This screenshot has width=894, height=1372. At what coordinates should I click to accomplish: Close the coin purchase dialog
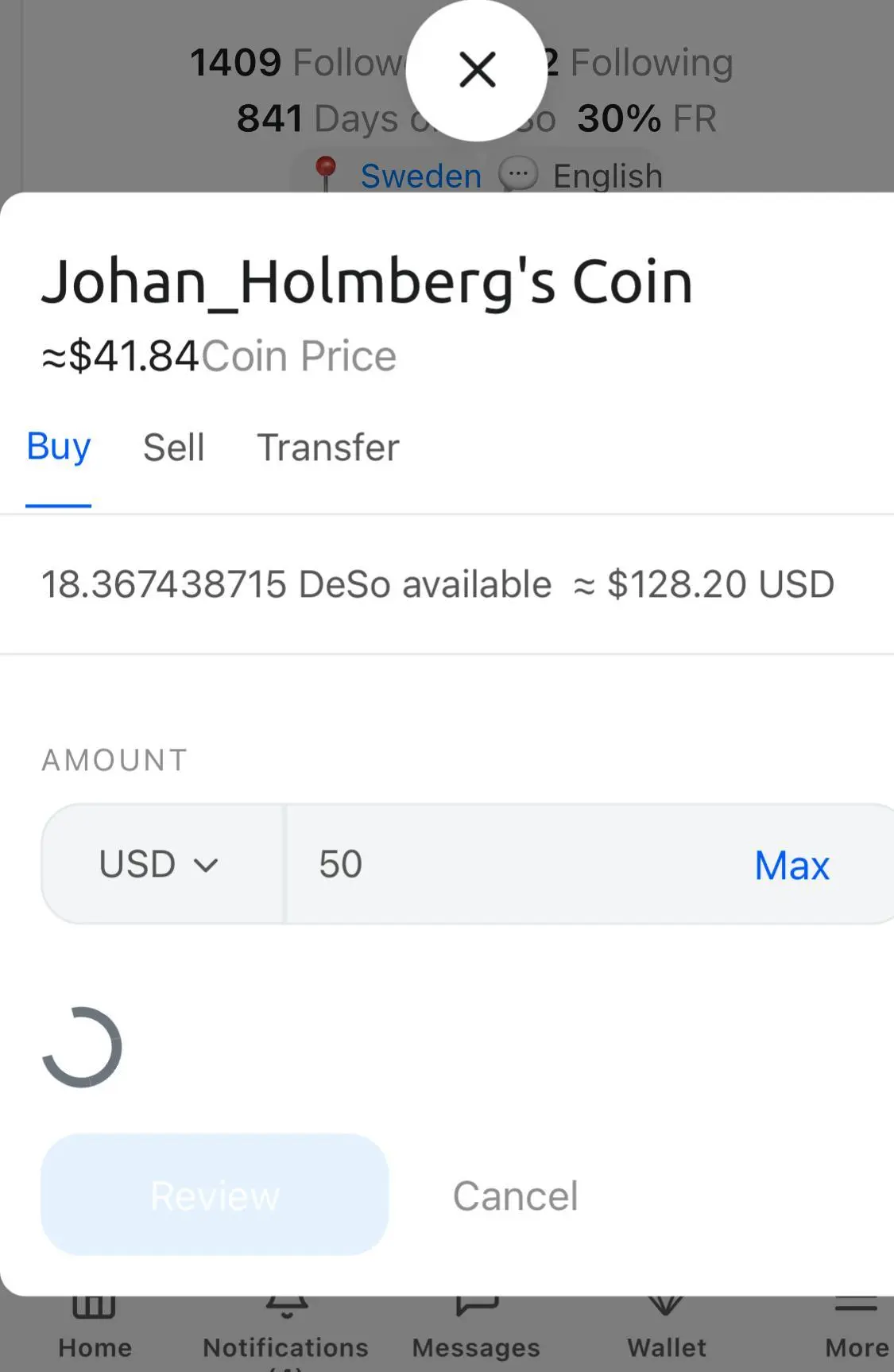[x=477, y=70]
